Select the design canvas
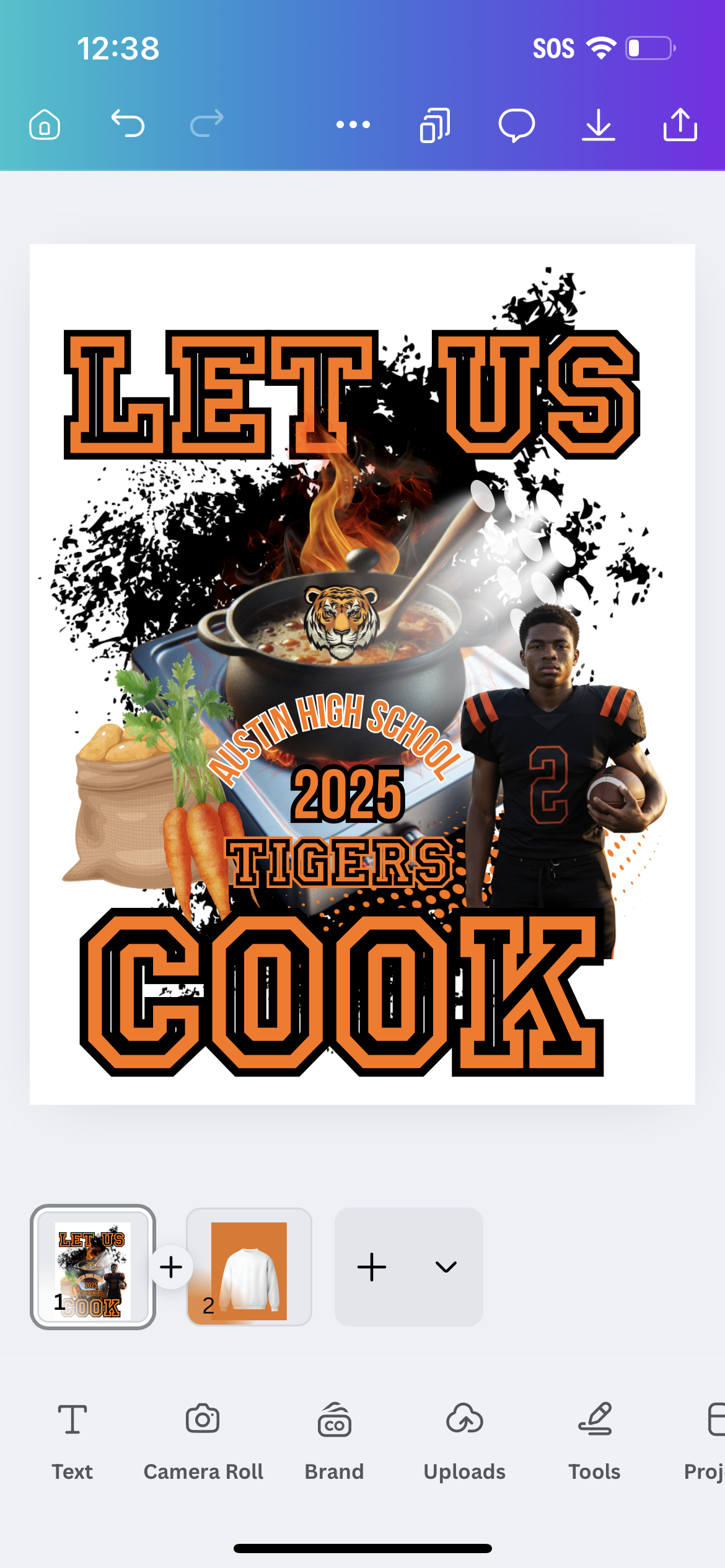This screenshot has width=725, height=1568. [x=362, y=674]
